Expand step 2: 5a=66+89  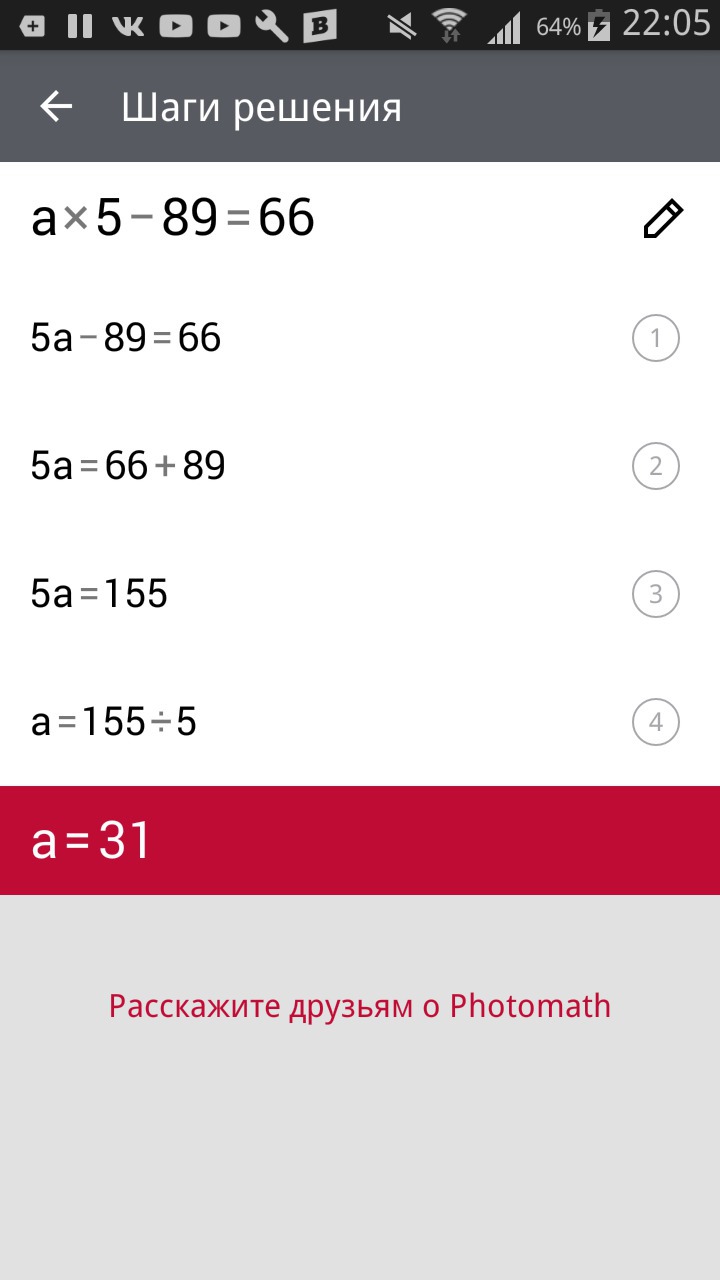655,466
